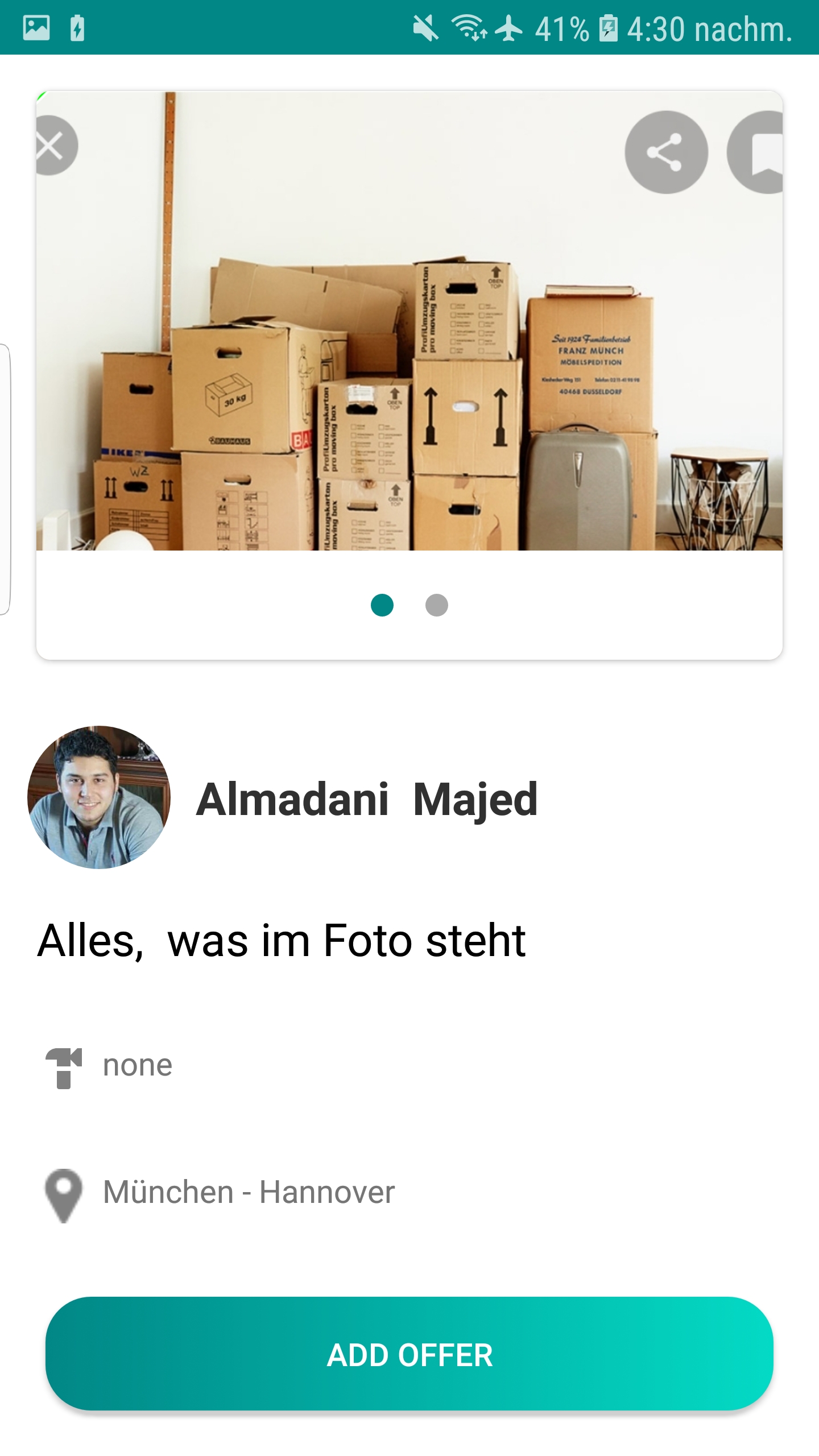Open Almadani Majed's profile picture
The width and height of the screenshot is (819, 1456).
tap(99, 797)
